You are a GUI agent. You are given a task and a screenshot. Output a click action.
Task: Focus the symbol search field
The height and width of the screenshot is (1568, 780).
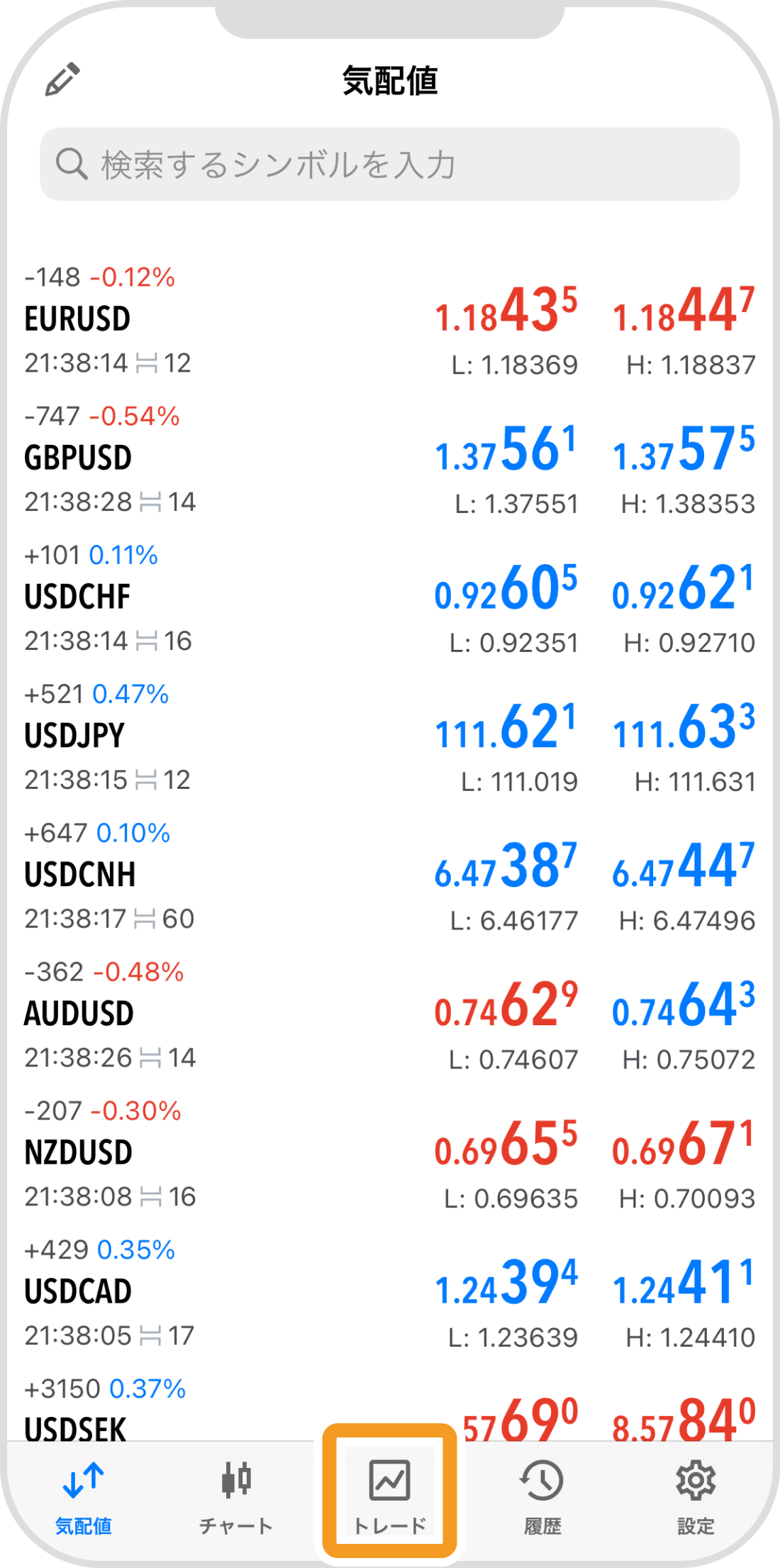coord(390,165)
